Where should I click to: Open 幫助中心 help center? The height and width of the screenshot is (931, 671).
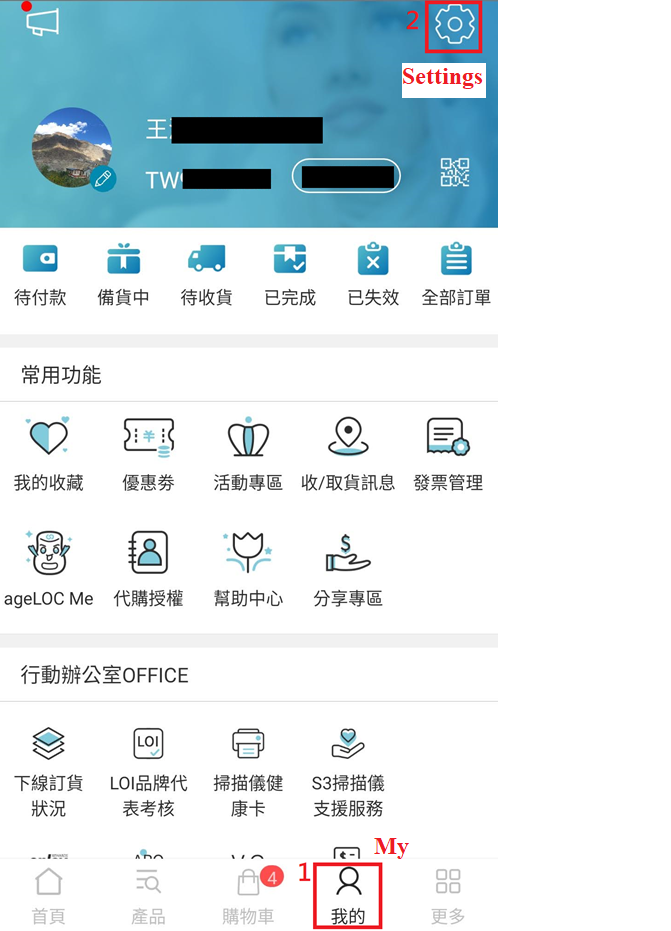point(248,570)
